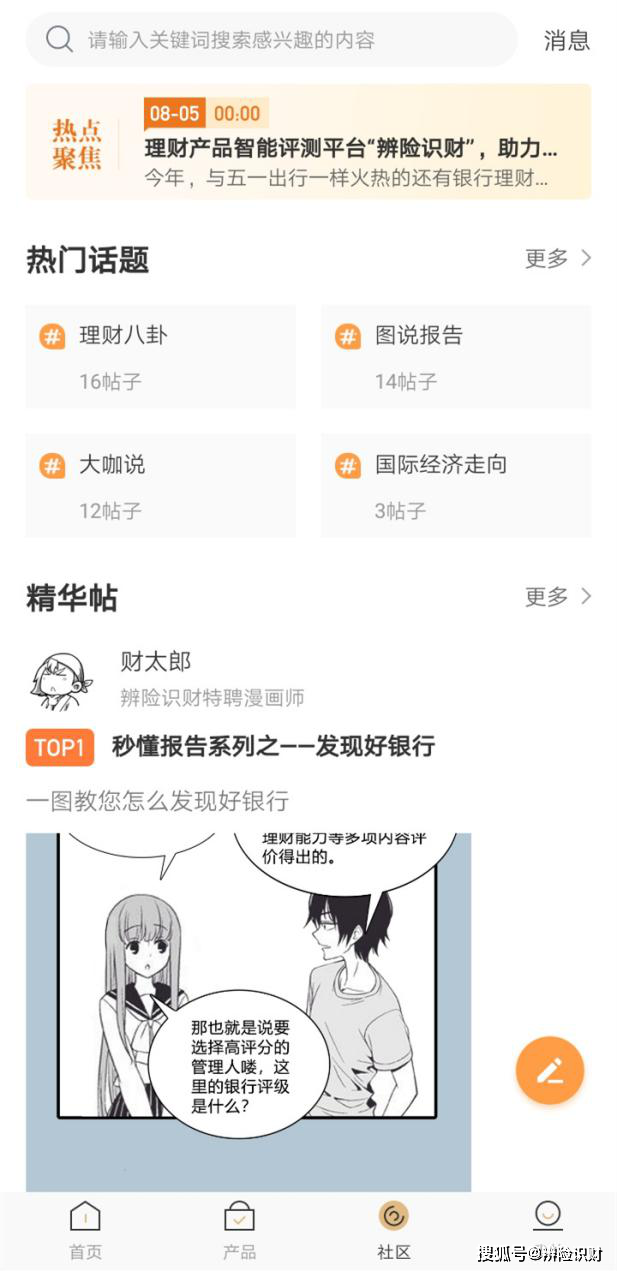
Task: Switch to the 首页 tab
Action: pyautogui.click(x=85, y=1230)
